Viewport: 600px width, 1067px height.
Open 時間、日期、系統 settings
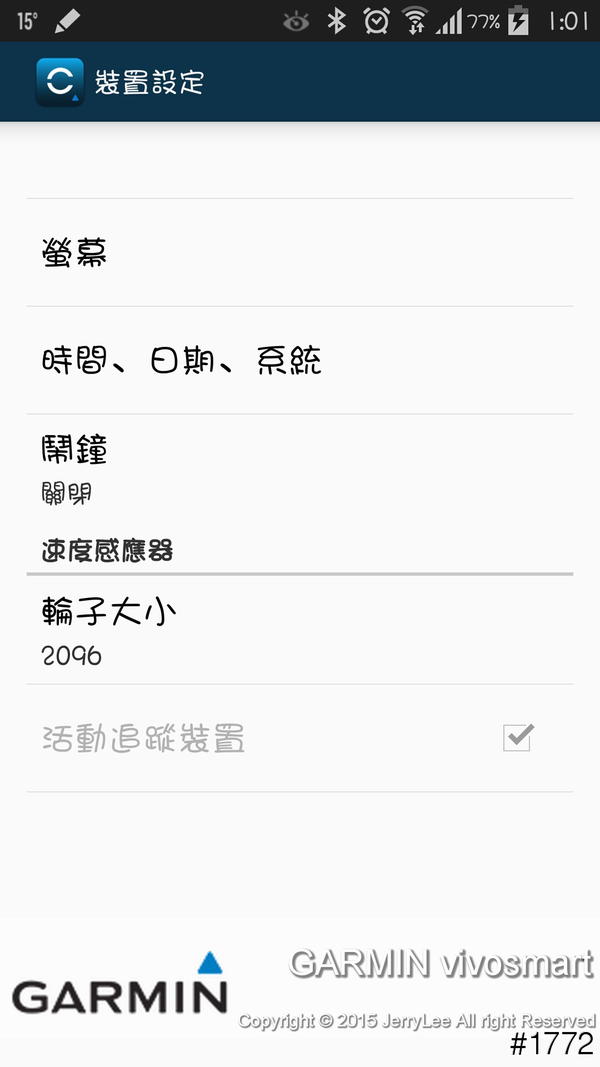coord(300,360)
